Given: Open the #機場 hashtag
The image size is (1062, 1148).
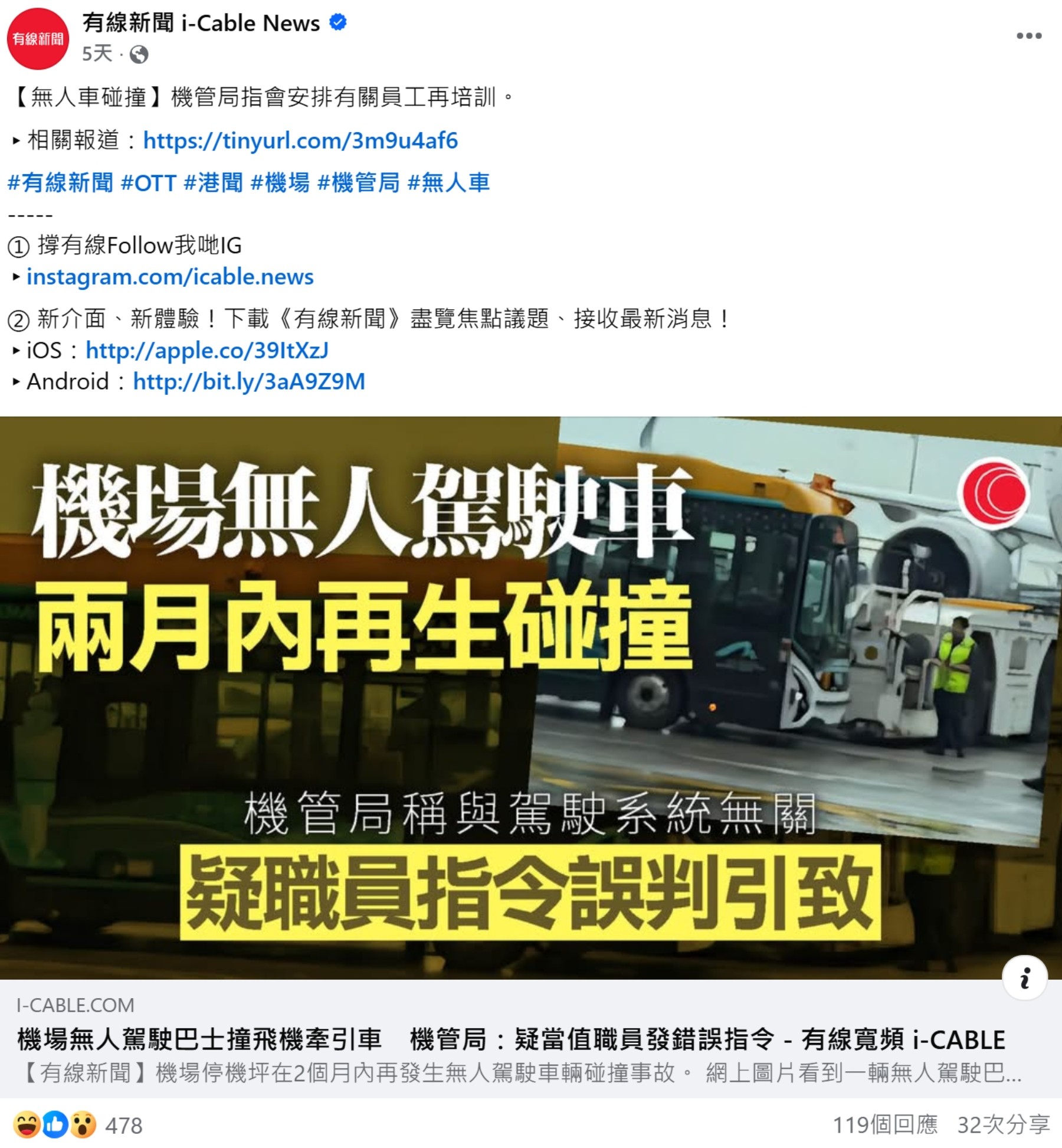Looking at the screenshot, I should [280, 183].
